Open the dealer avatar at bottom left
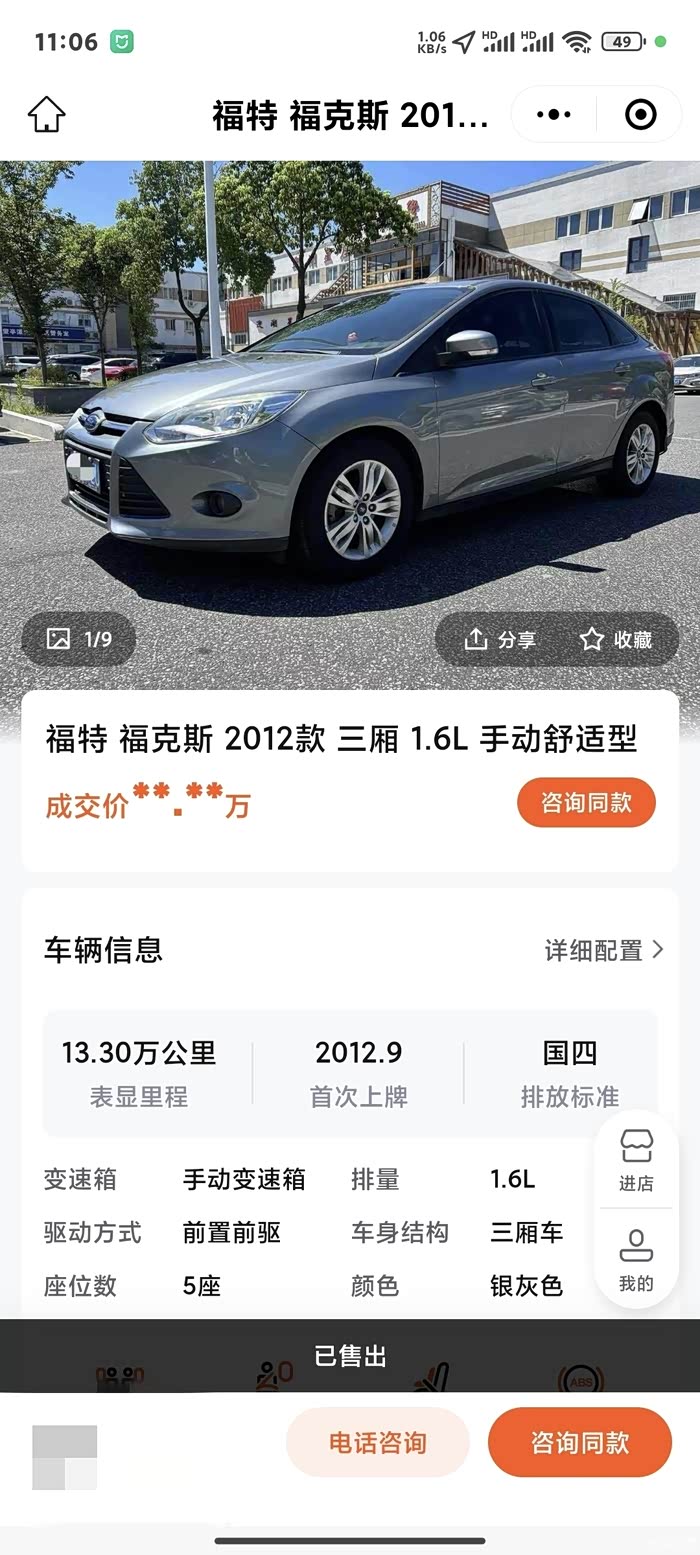This screenshot has height=1555, width=700. point(65,1457)
